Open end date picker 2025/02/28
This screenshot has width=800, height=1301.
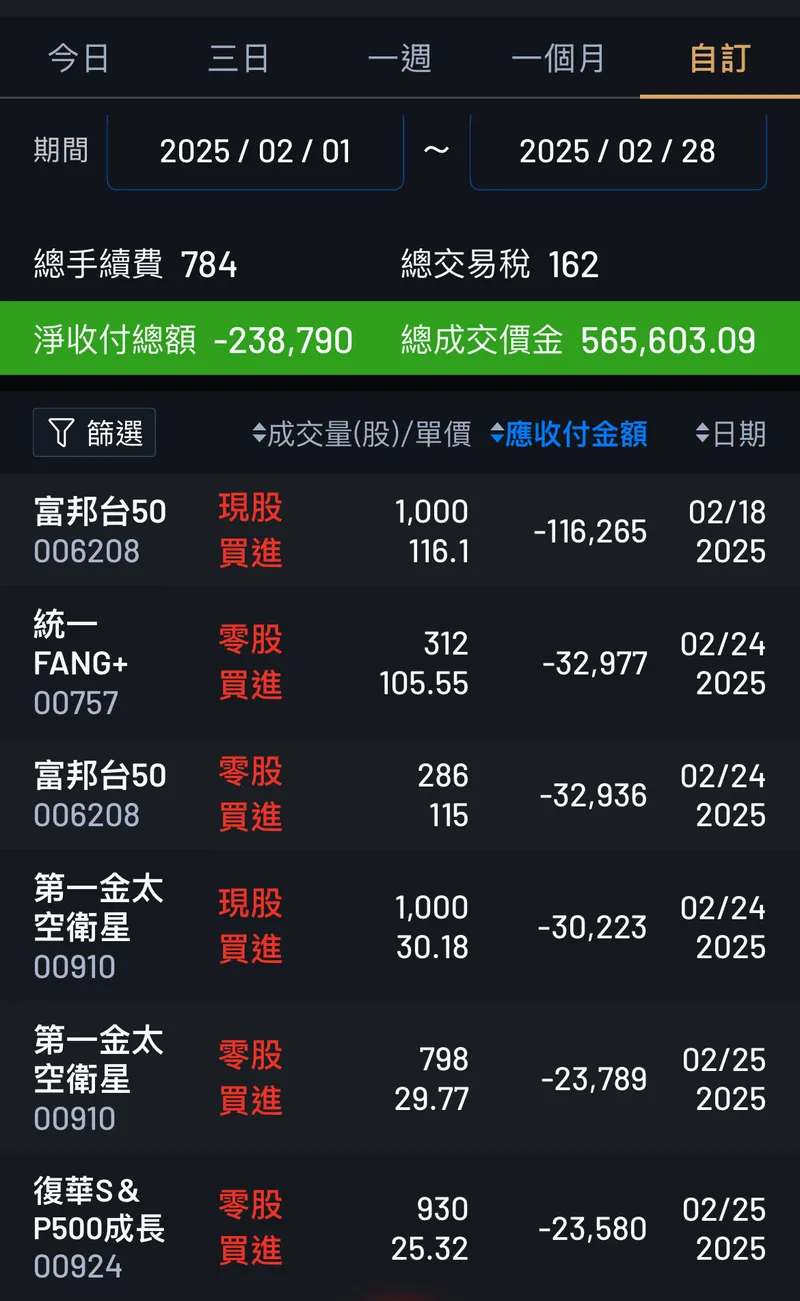(x=617, y=151)
